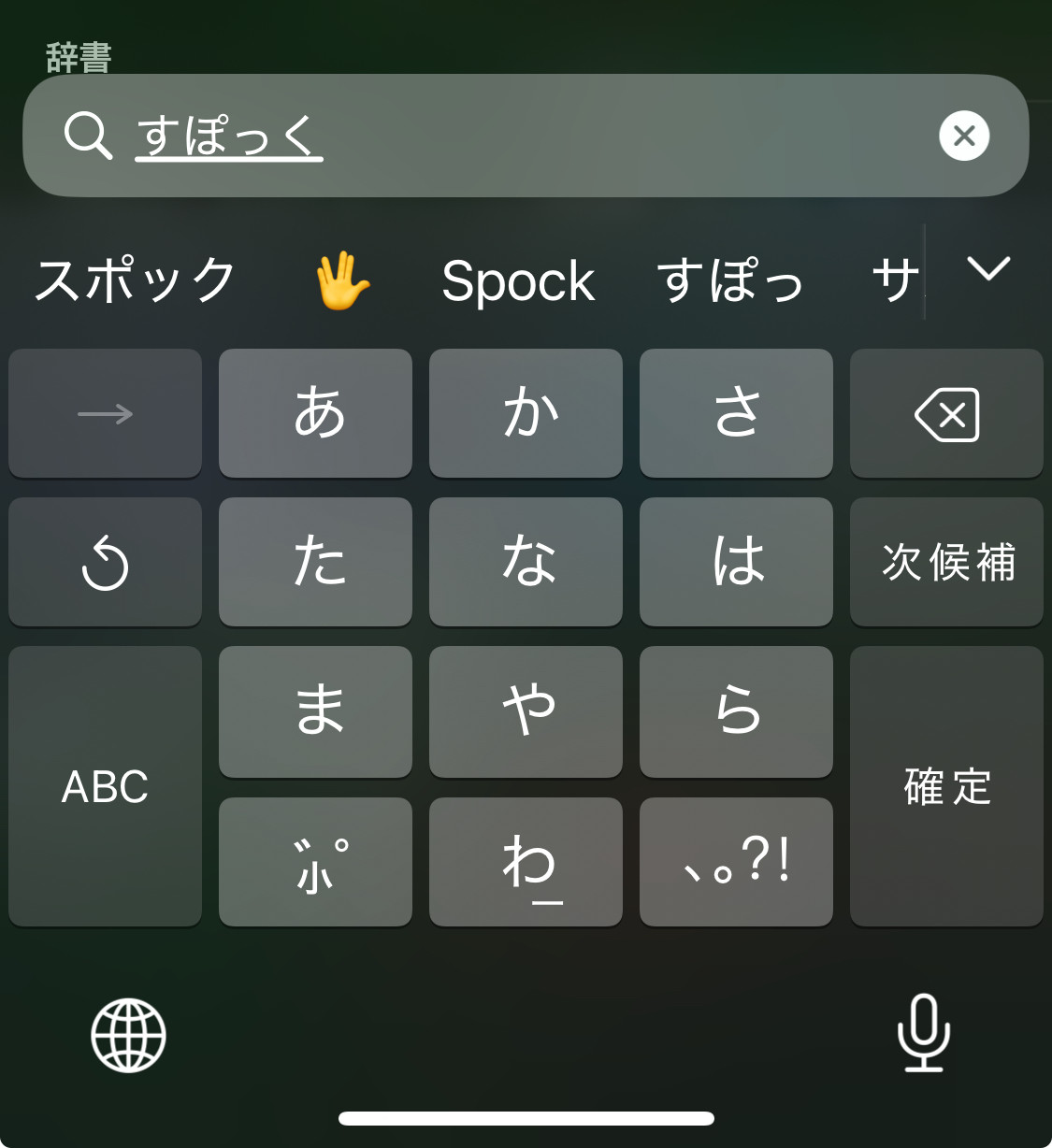
Task: Tap the punctuation 、。?! key
Action: [736, 862]
